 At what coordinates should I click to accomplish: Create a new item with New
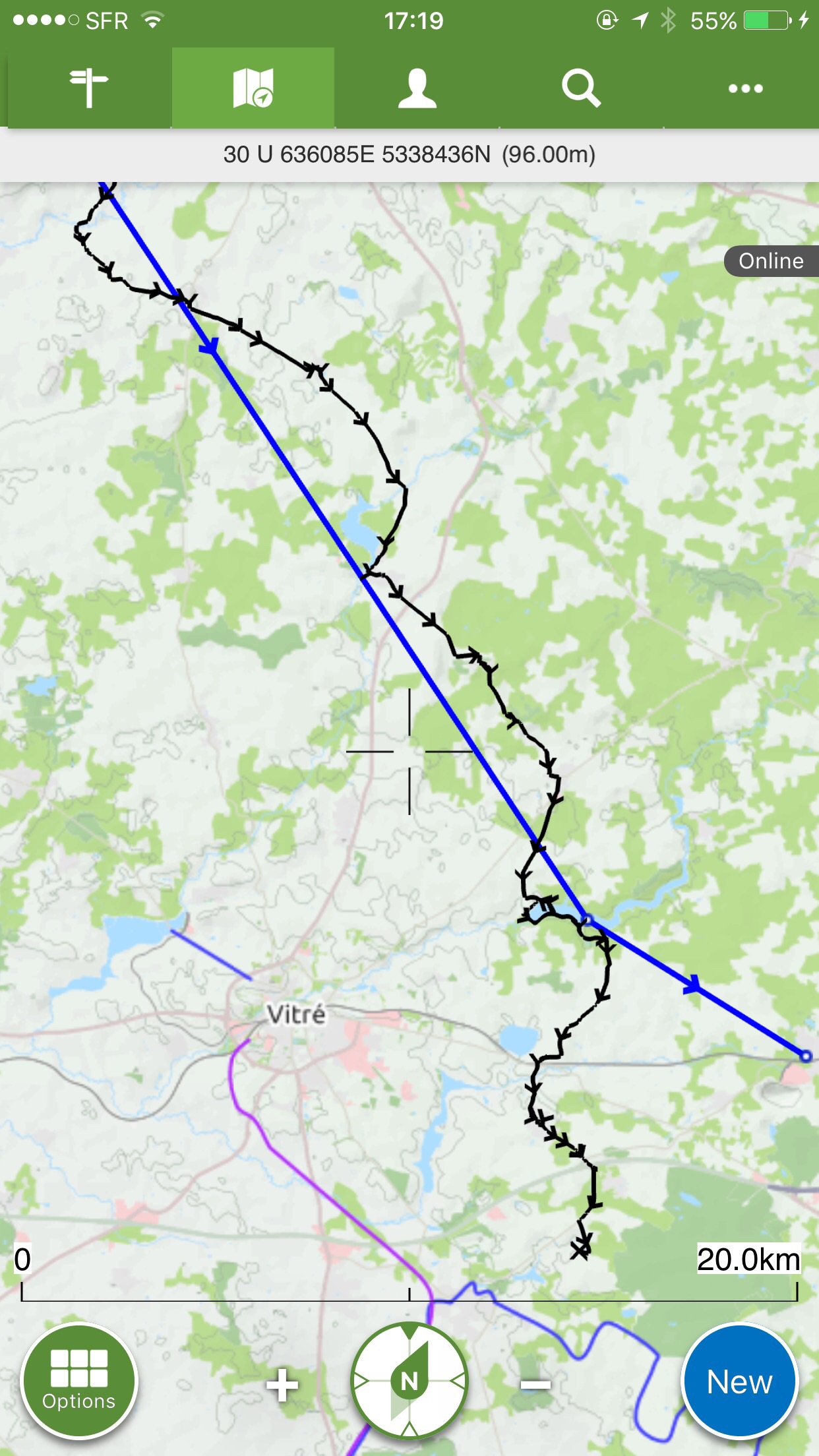click(x=739, y=1381)
